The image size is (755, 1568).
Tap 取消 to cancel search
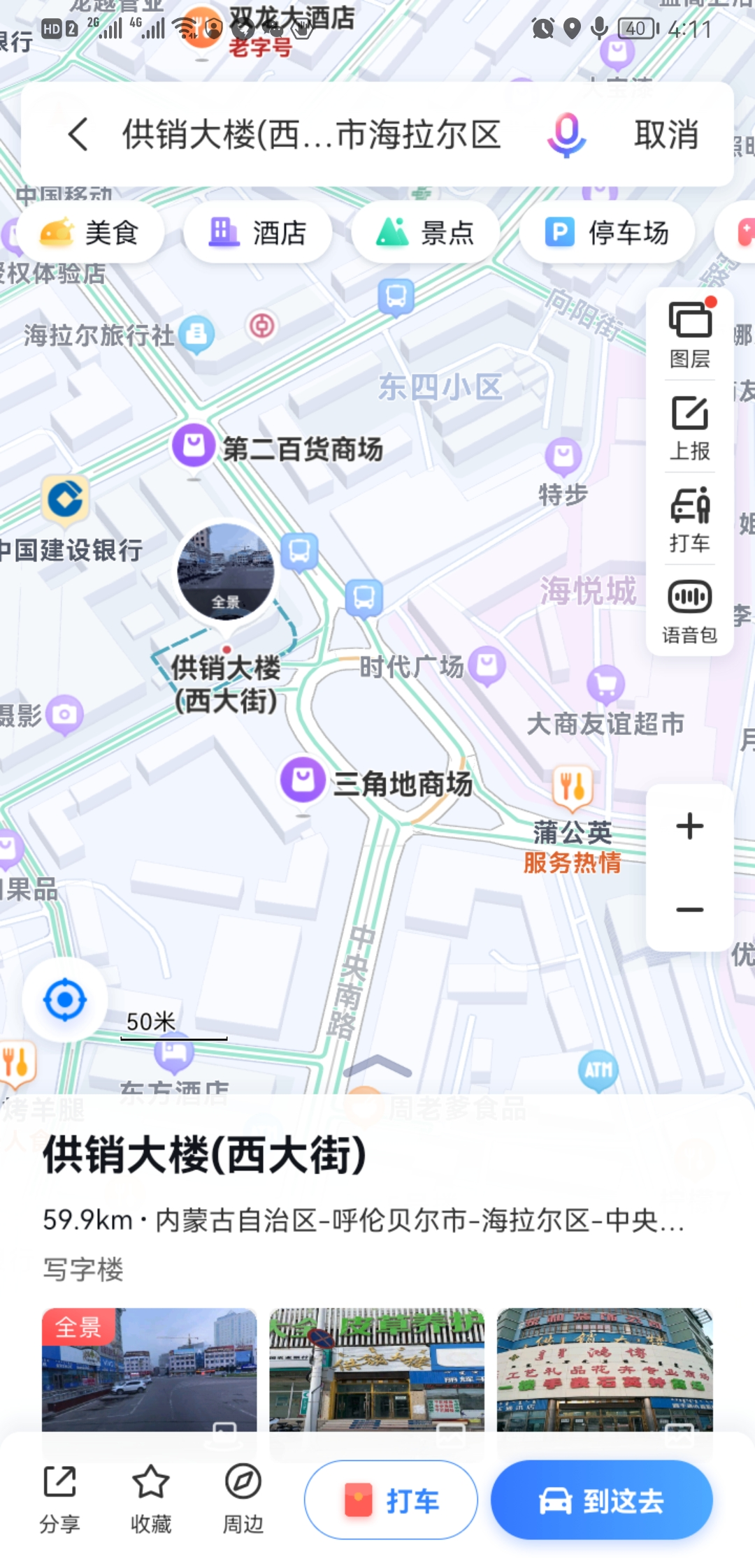[x=666, y=134]
